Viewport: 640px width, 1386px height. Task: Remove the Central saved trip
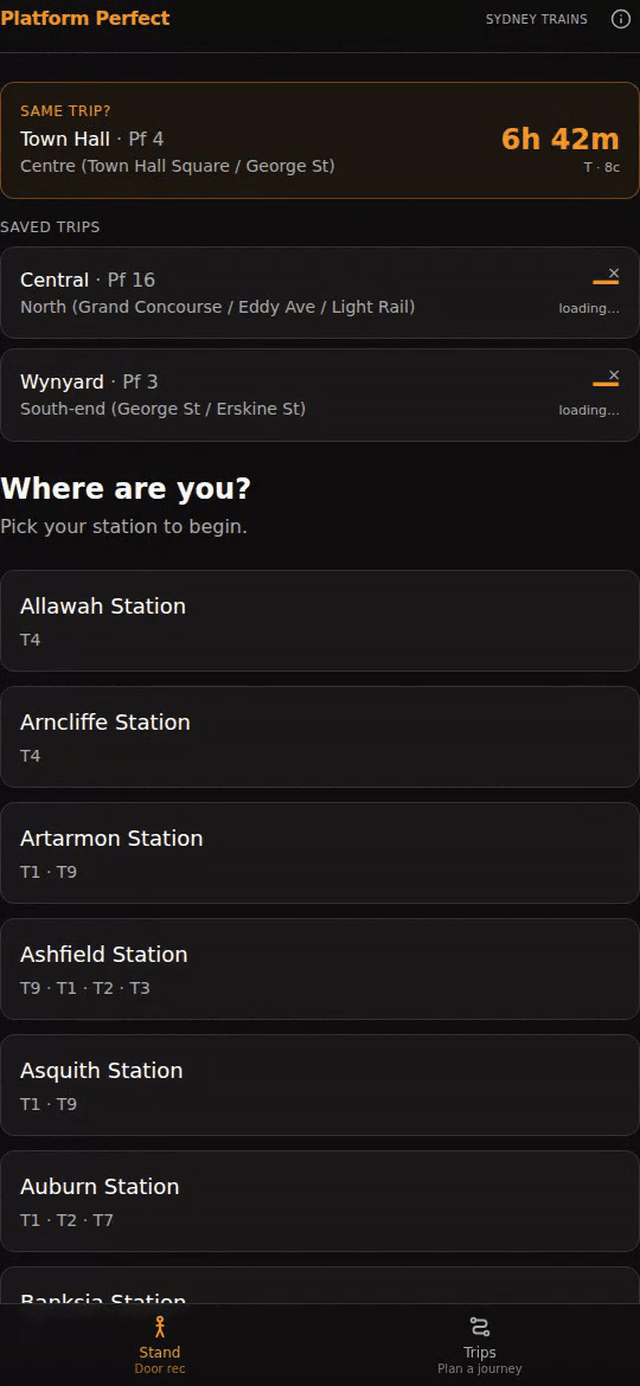[614, 273]
